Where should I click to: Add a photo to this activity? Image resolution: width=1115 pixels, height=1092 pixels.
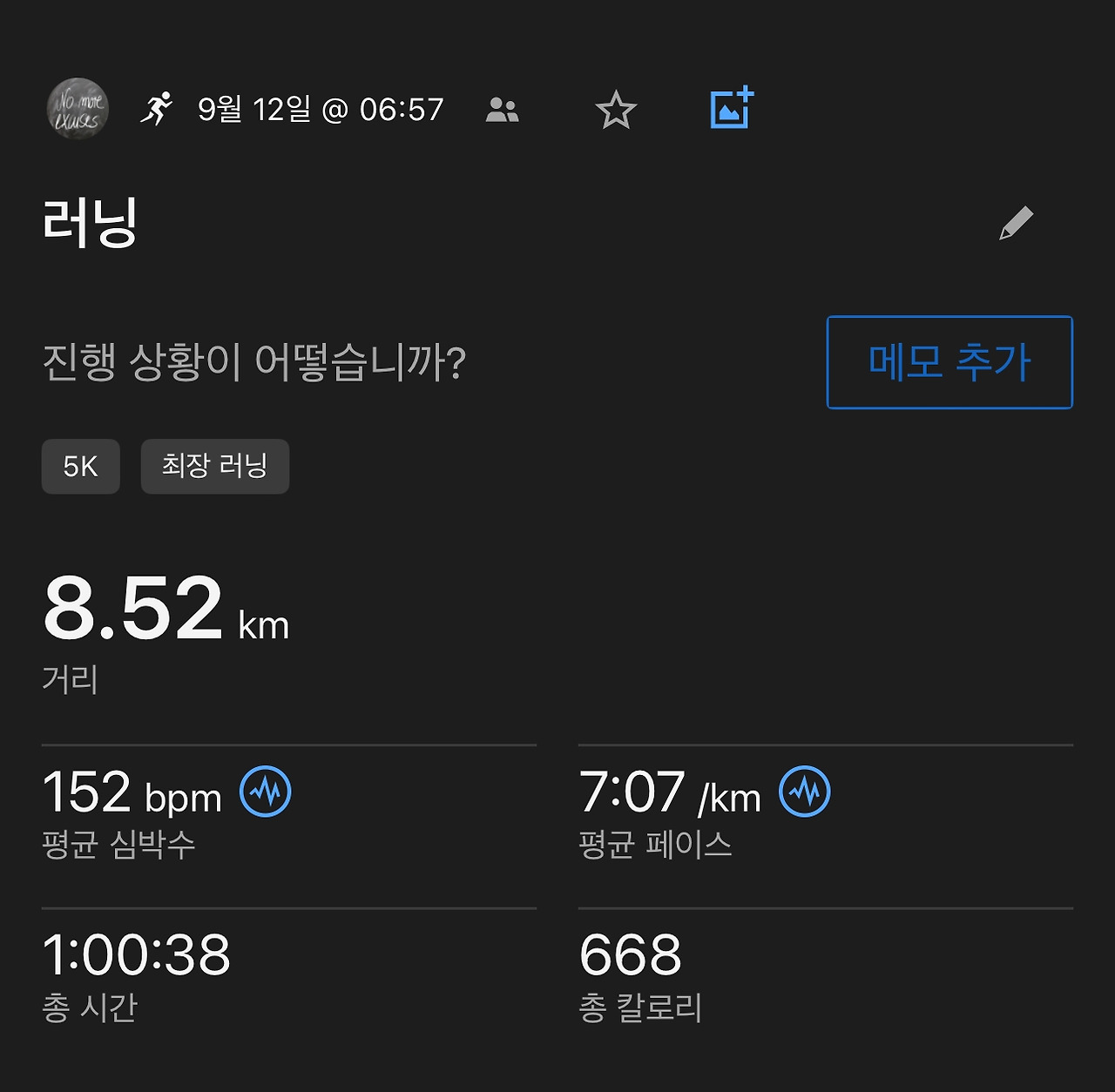[731, 109]
